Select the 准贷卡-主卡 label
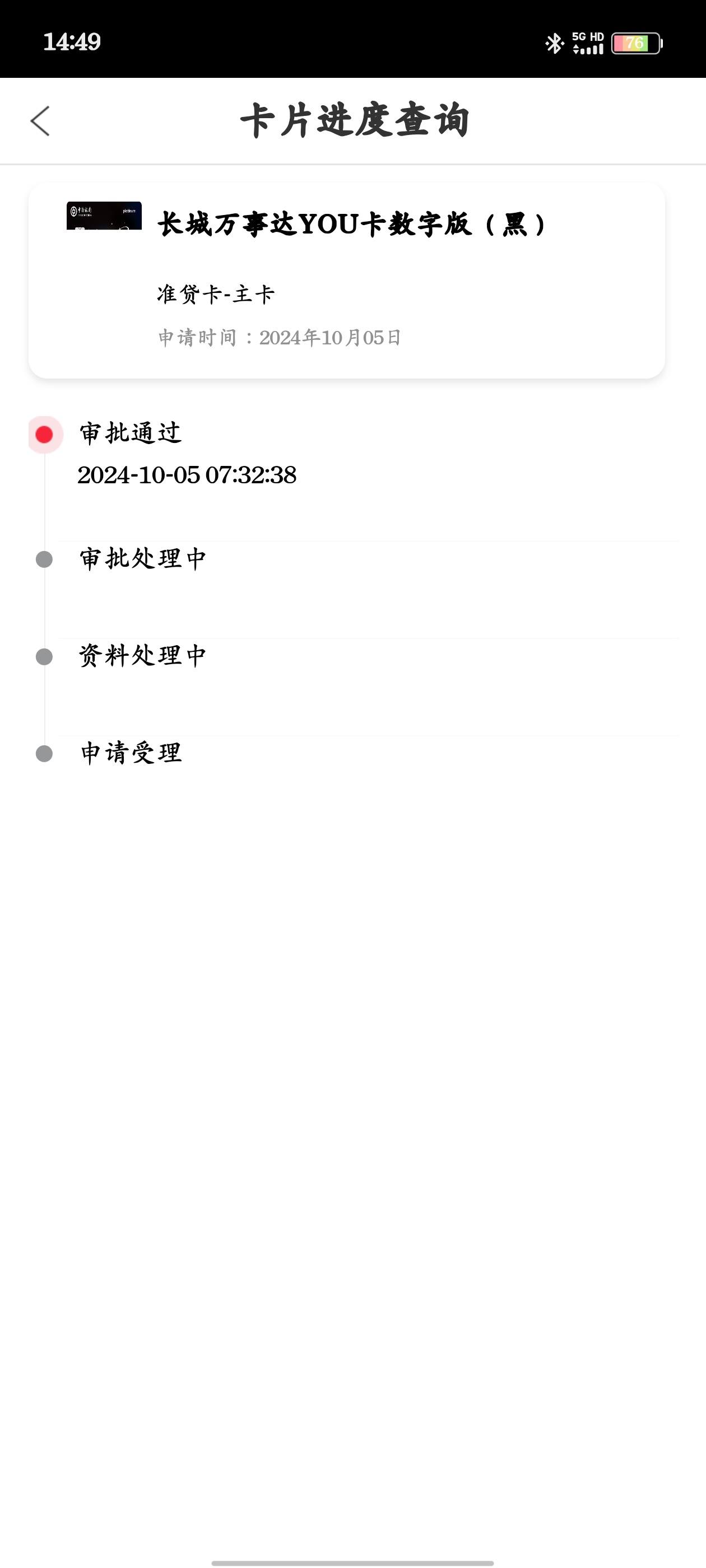The height and width of the screenshot is (1568, 706). pyautogui.click(x=215, y=294)
